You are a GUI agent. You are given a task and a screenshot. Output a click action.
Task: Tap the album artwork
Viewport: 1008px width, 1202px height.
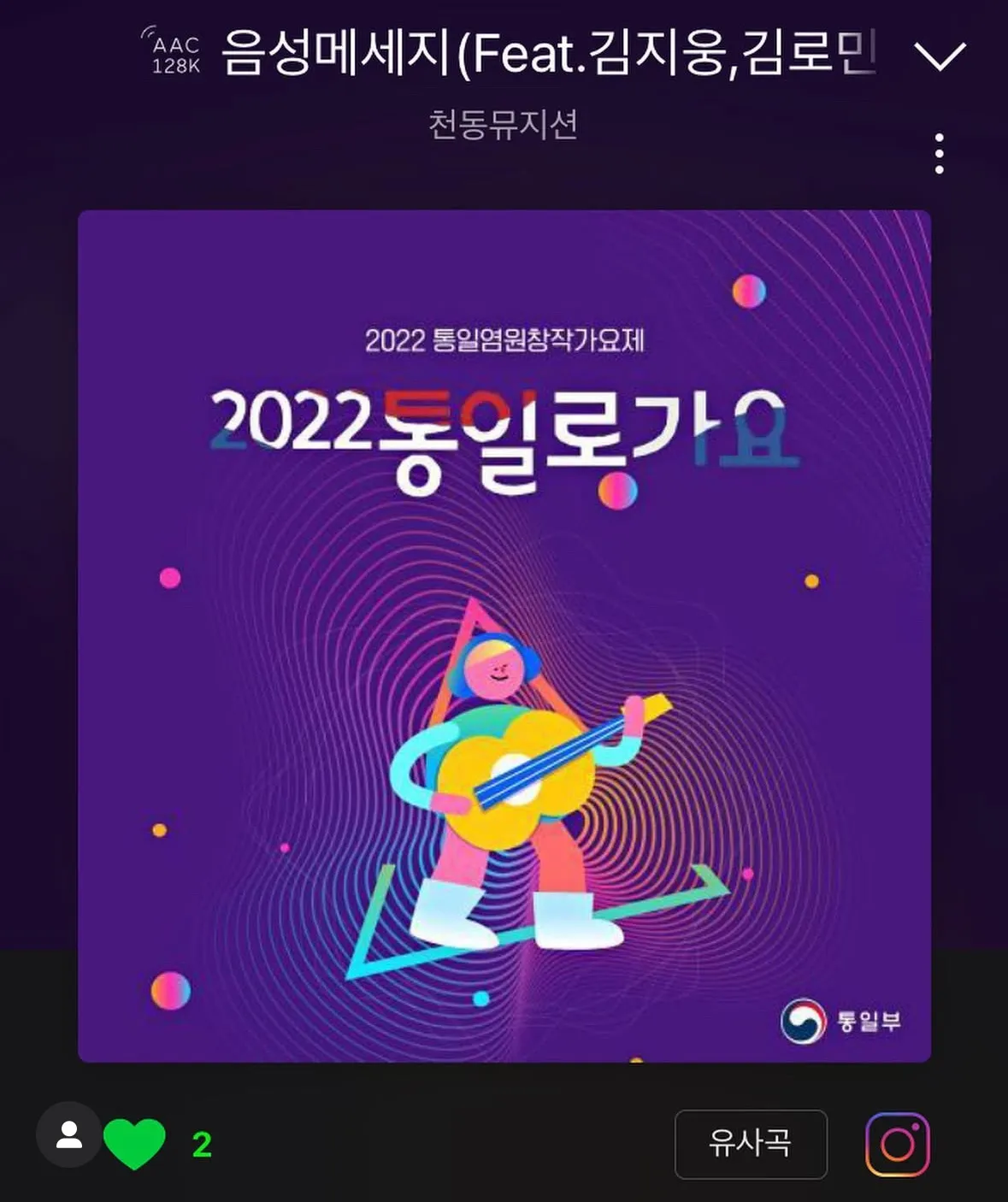pyautogui.click(x=504, y=637)
